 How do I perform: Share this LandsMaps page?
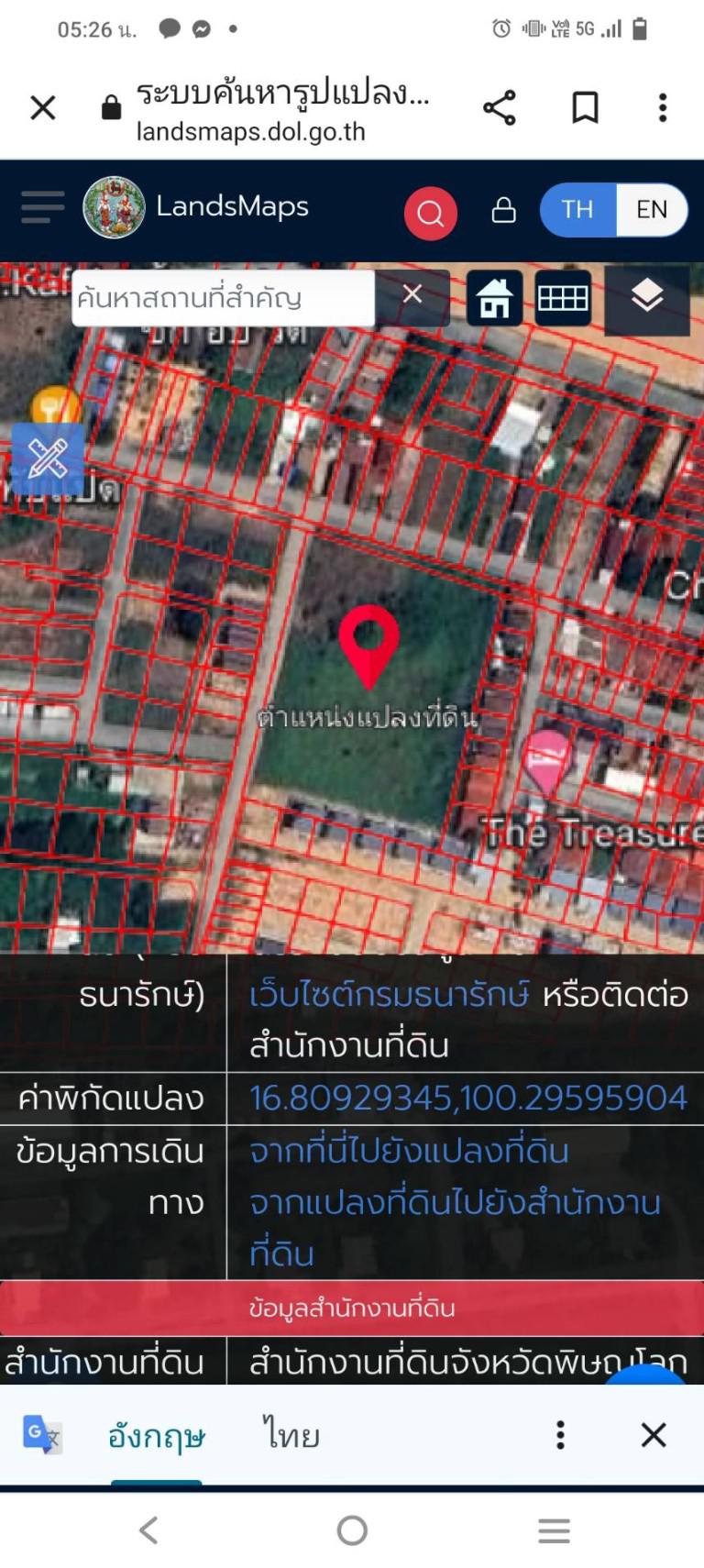tap(500, 108)
